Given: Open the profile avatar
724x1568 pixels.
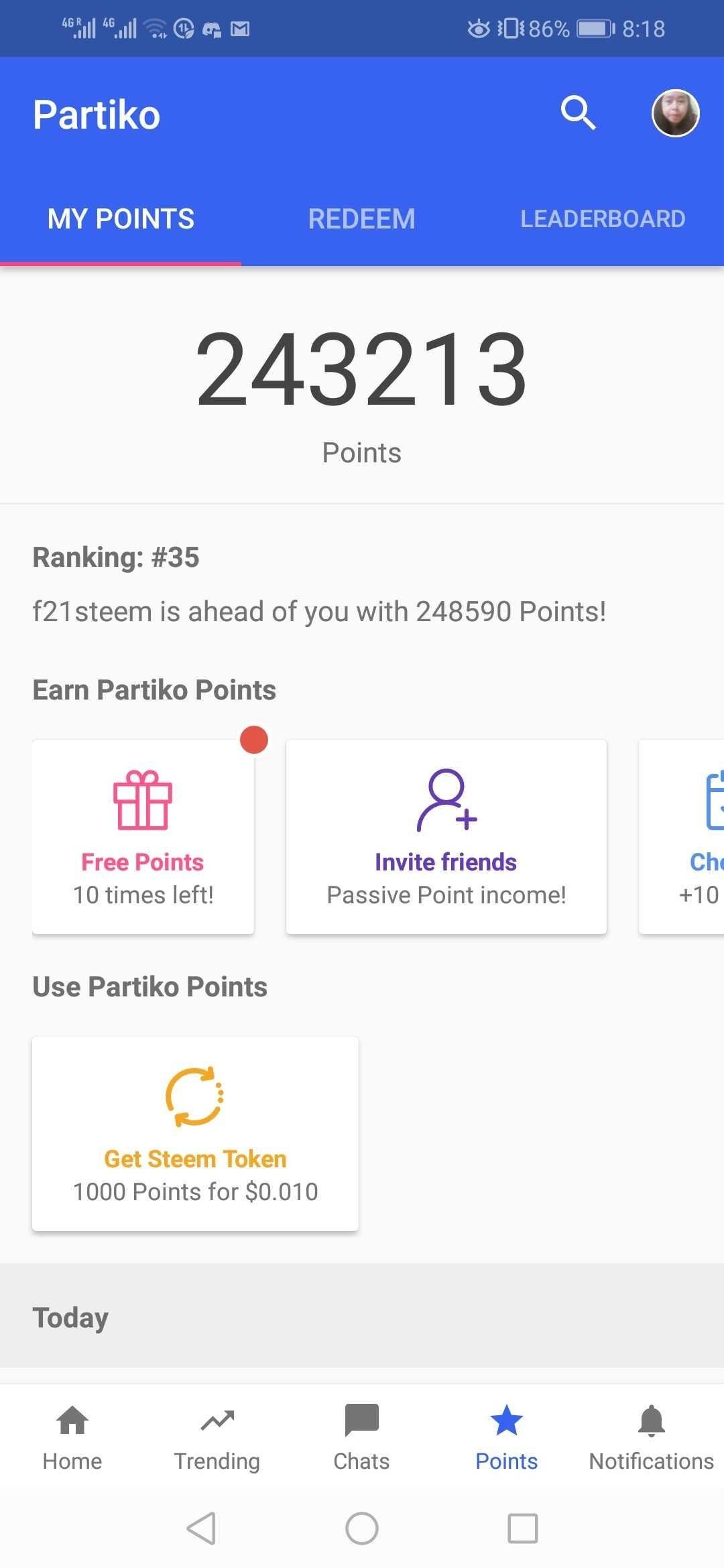Looking at the screenshot, I should click(676, 113).
